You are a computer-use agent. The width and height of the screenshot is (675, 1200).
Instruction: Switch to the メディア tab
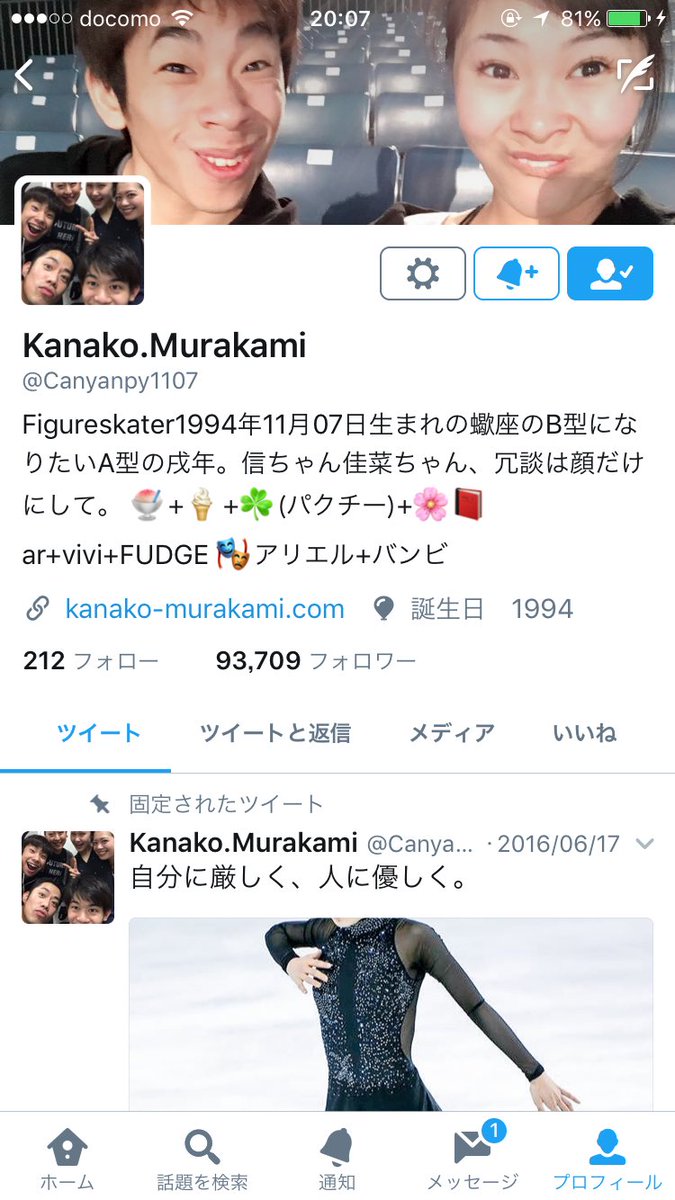coord(451,733)
